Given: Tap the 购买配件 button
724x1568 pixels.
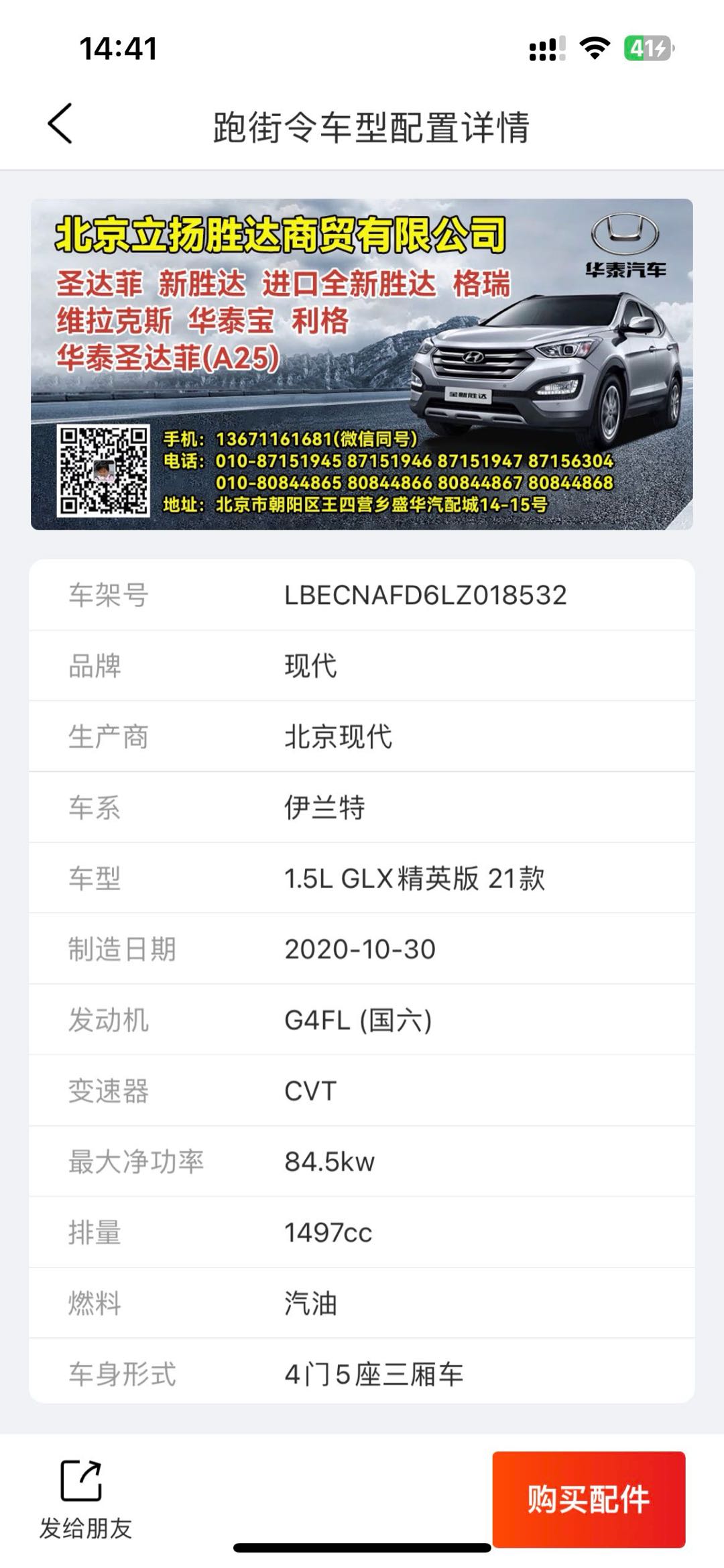Looking at the screenshot, I should click(x=588, y=1498).
